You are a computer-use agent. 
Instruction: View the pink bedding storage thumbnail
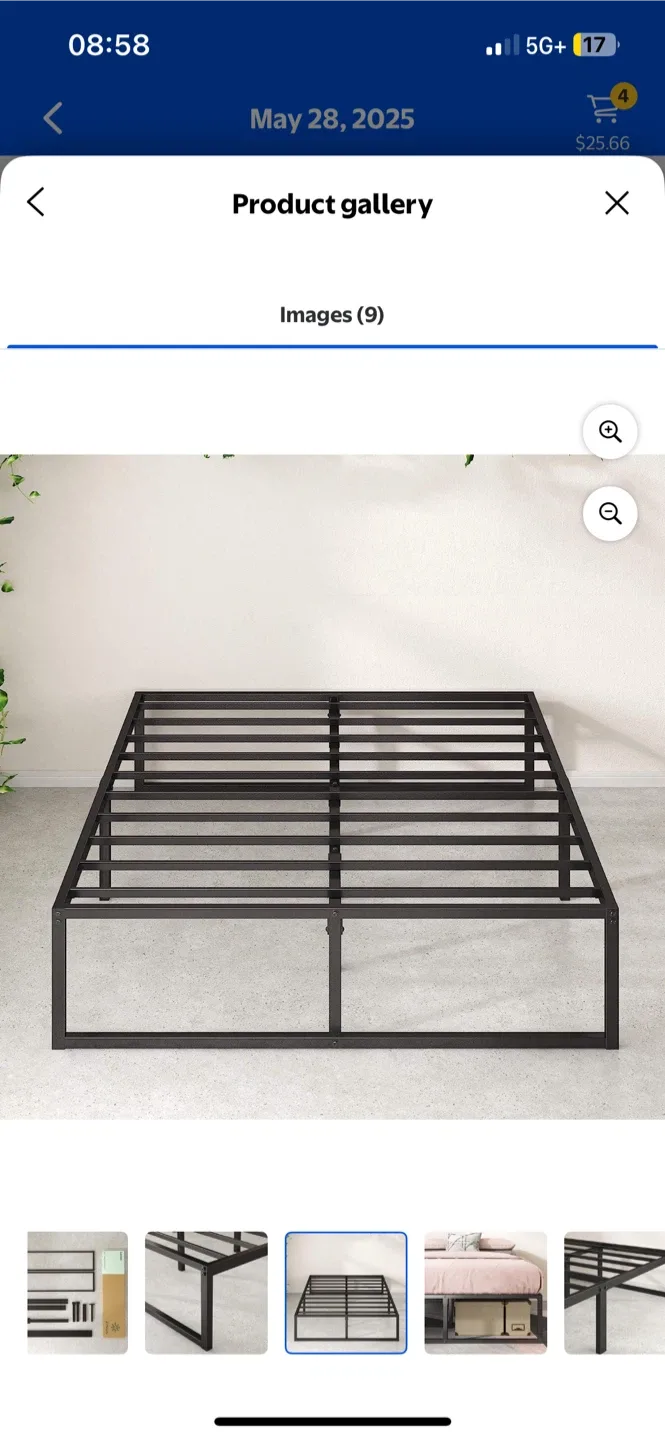point(485,1292)
